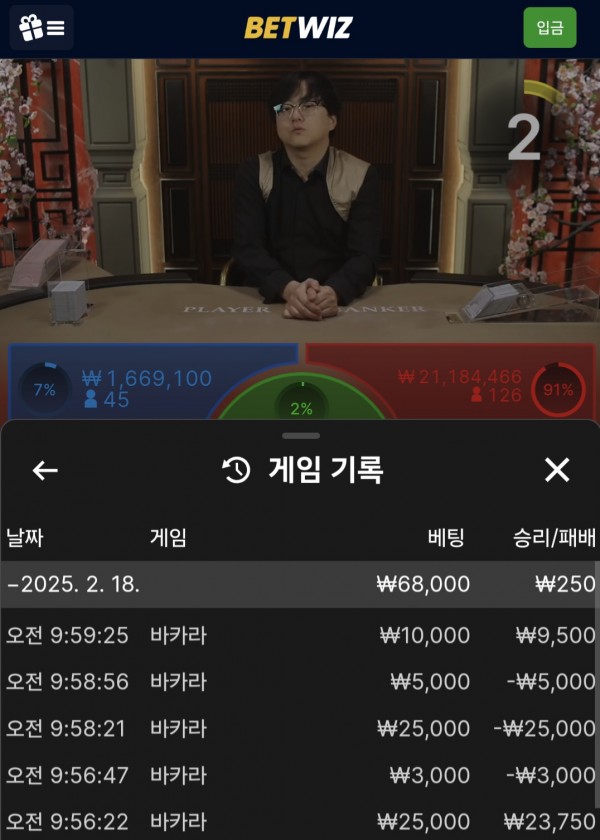
Task: View the 오전 9:58:21 baccarat record
Action: [x=300, y=728]
